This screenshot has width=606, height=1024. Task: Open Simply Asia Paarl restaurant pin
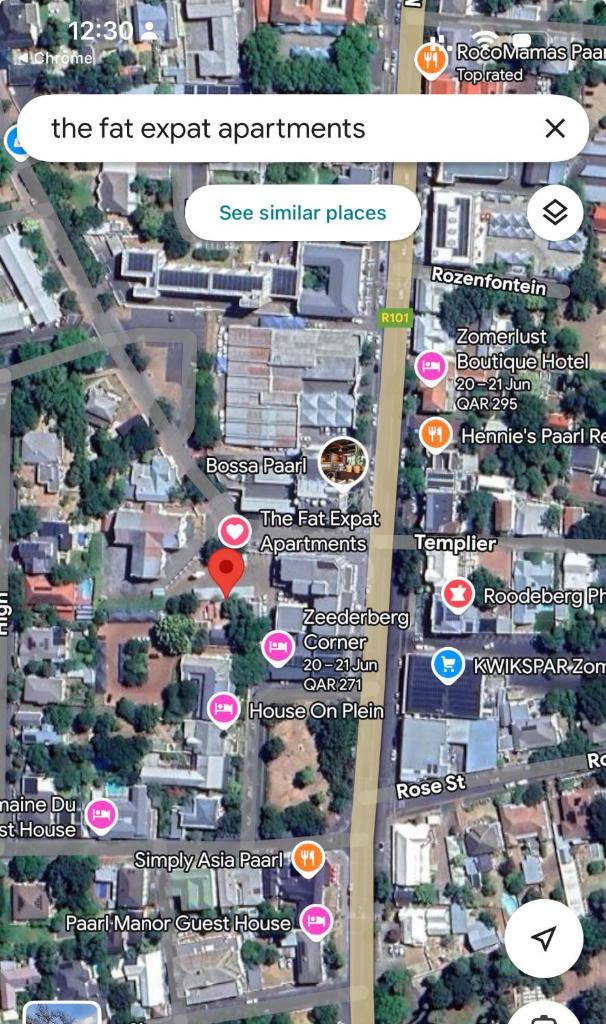[x=307, y=857]
